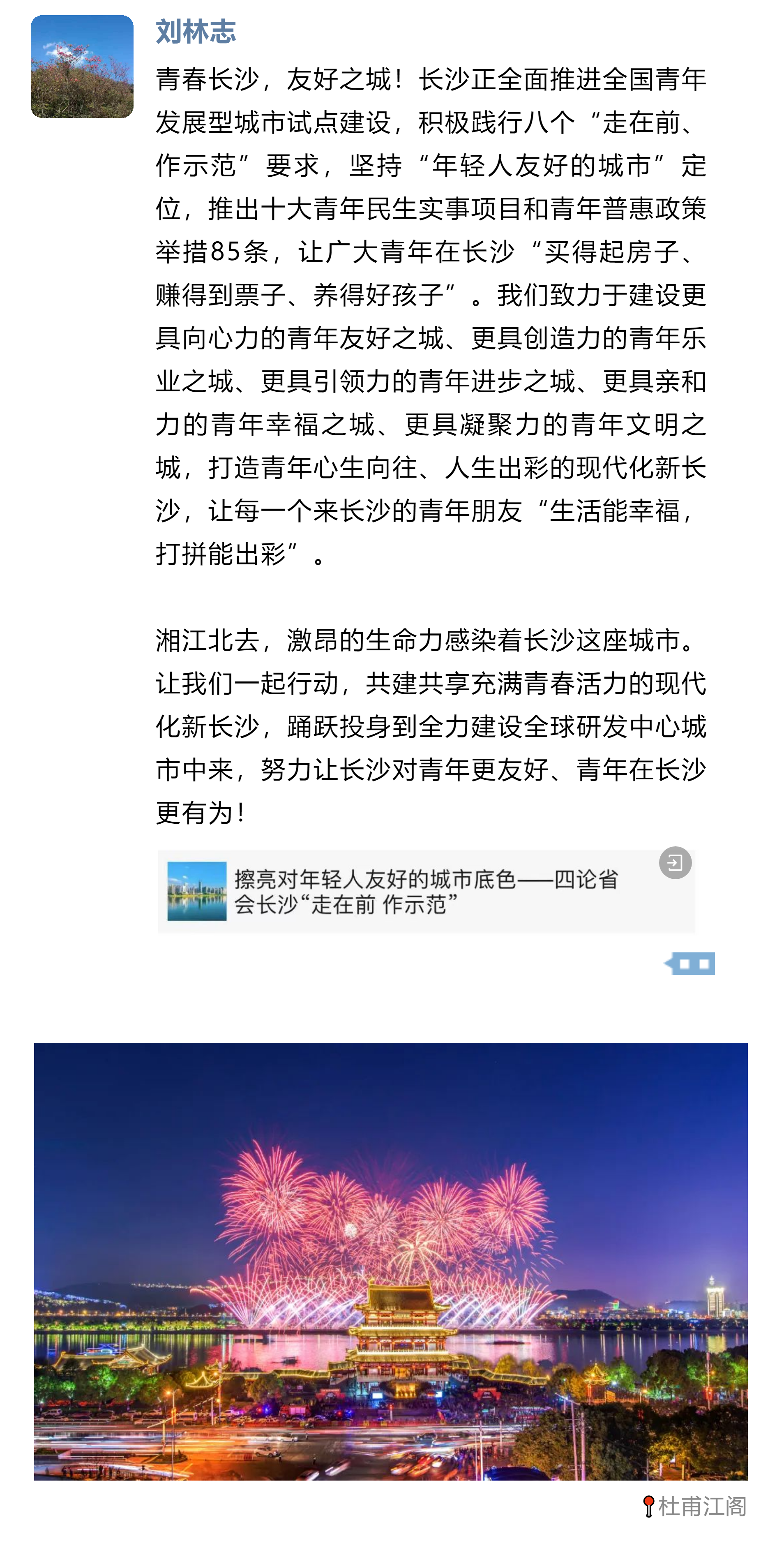The width and height of the screenshot is (784, 1541).
Task: Tap the username 刘林志
Action: pos(196,32)
